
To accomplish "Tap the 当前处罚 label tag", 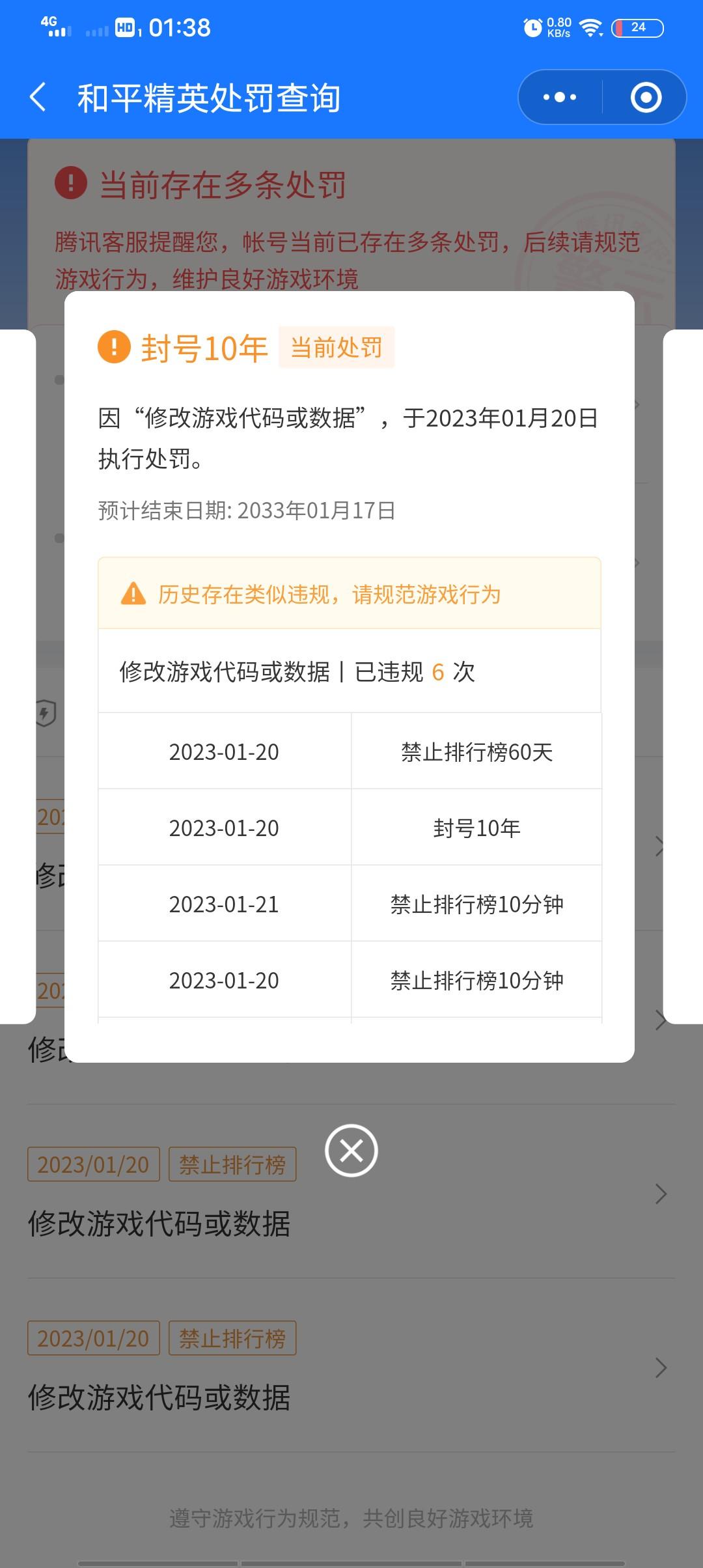I will [337, 347].
